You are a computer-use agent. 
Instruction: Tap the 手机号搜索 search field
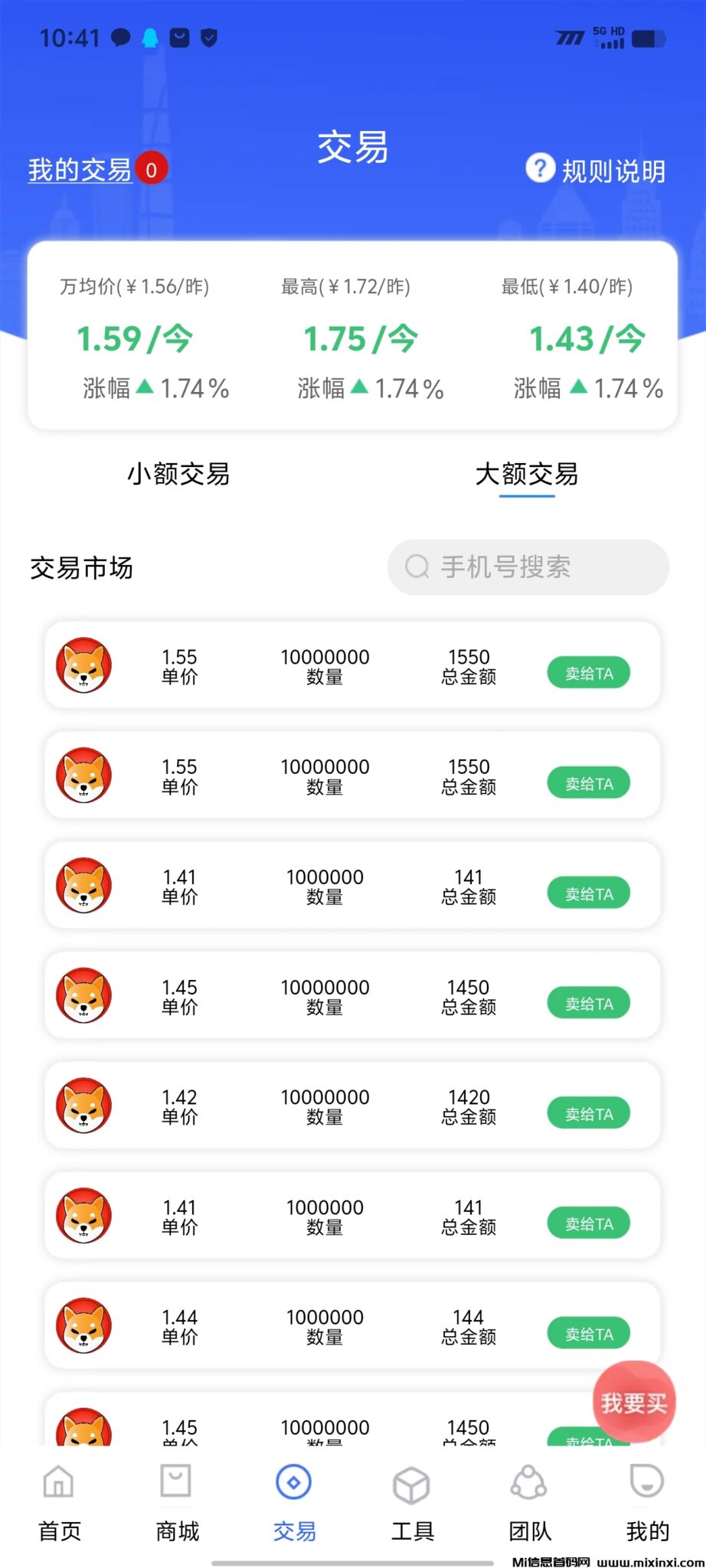pyautogui.click(x=528, y=567)
